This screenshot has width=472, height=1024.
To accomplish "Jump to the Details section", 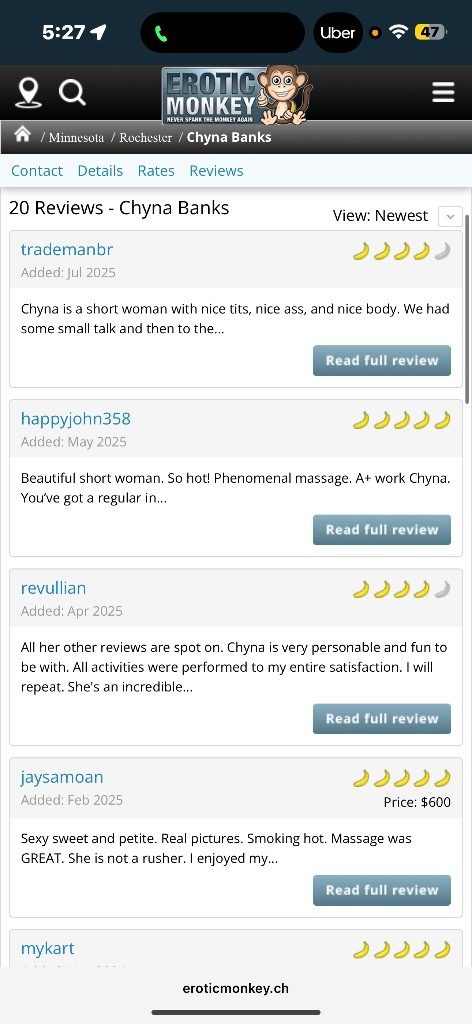I will (x=100, y=171).
